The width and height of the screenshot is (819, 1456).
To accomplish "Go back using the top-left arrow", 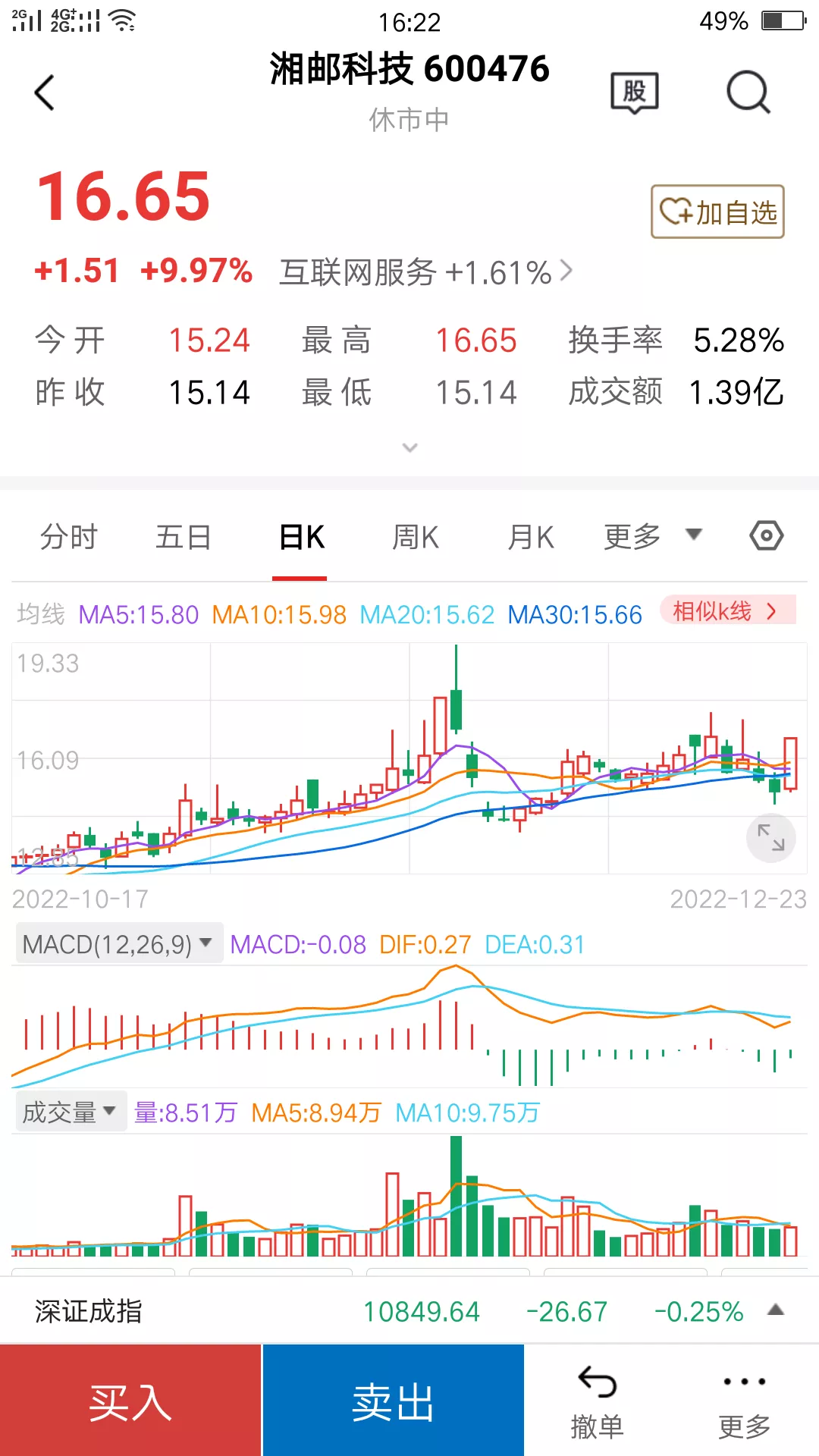I will [x=45, y=93].
